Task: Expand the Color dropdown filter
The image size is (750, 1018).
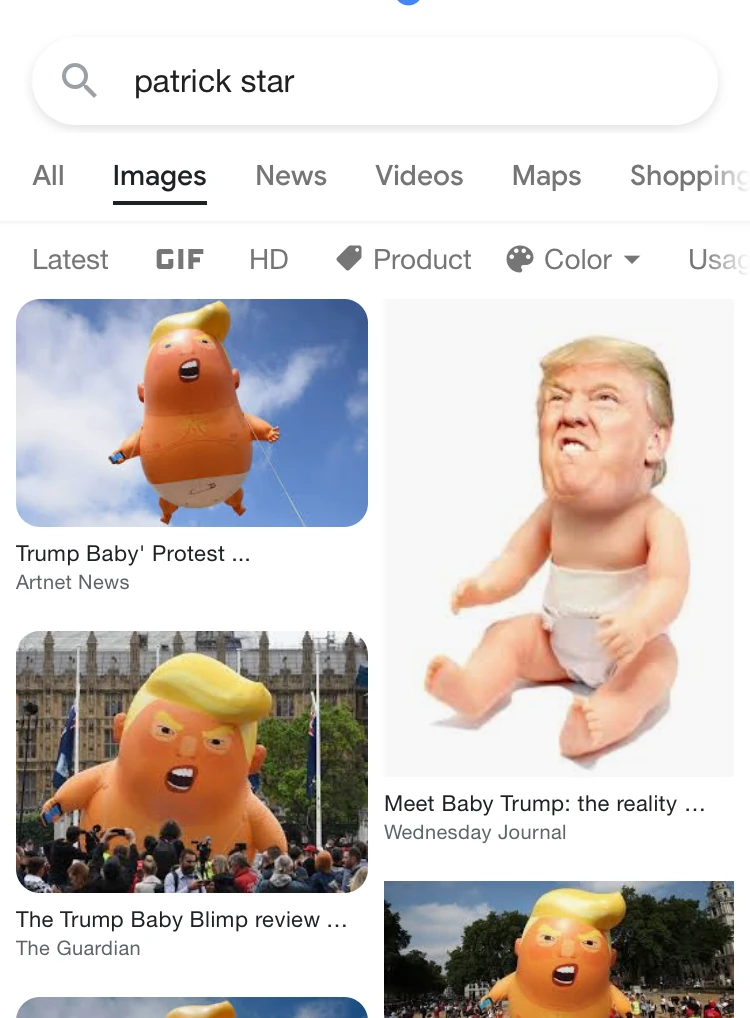Action: point(574,260)
